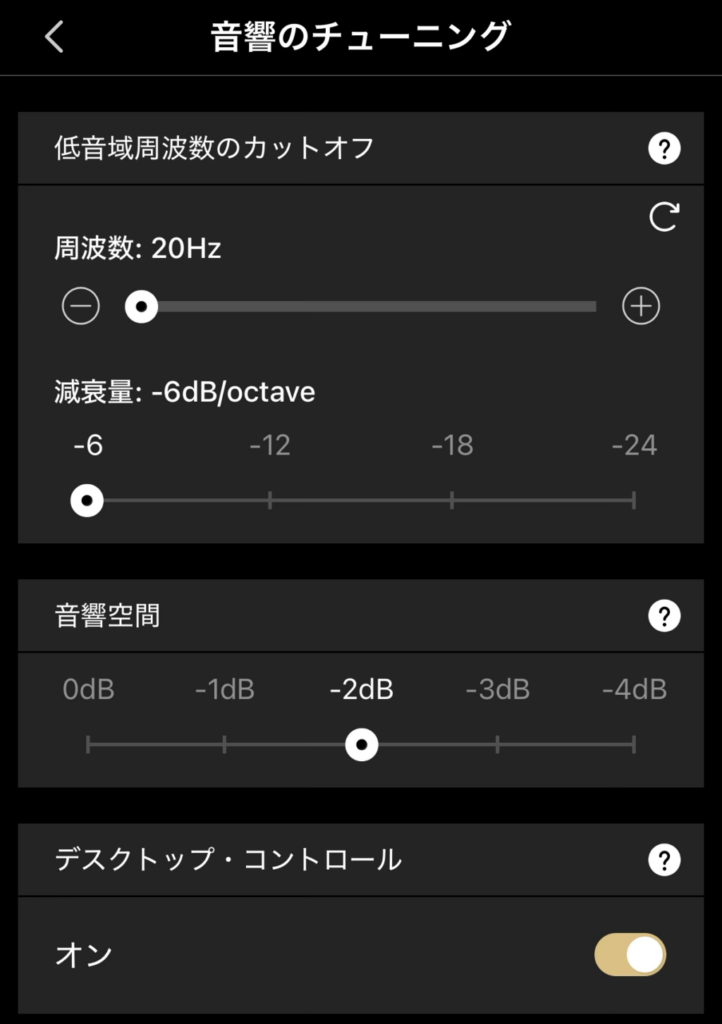The height and width of the screenshot is (1024, 722).
Task: Decrease frequency with the minus button
Action: 81,307
